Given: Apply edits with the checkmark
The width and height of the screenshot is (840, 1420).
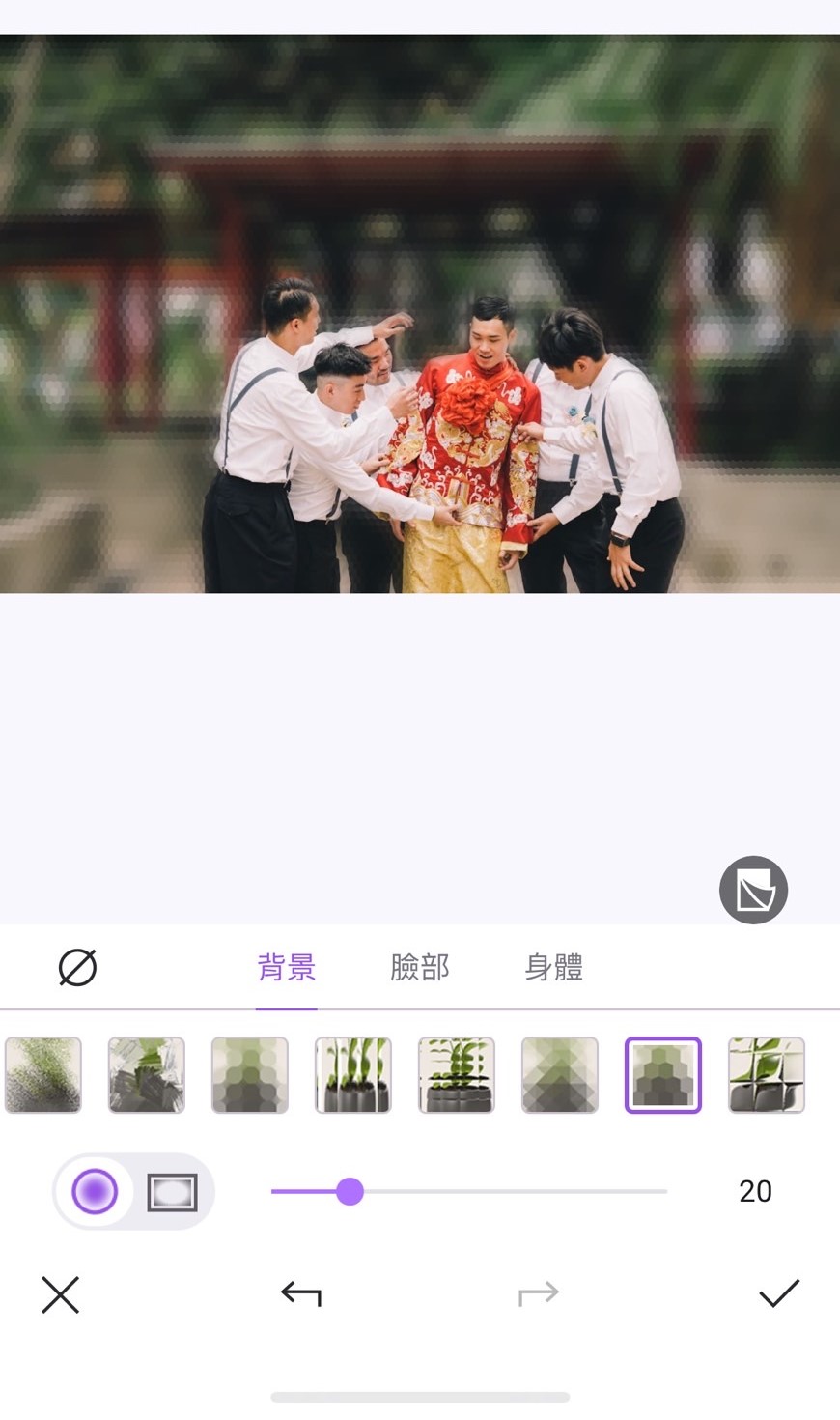Looking at the screenshot, I should [x=779, y=1294].
